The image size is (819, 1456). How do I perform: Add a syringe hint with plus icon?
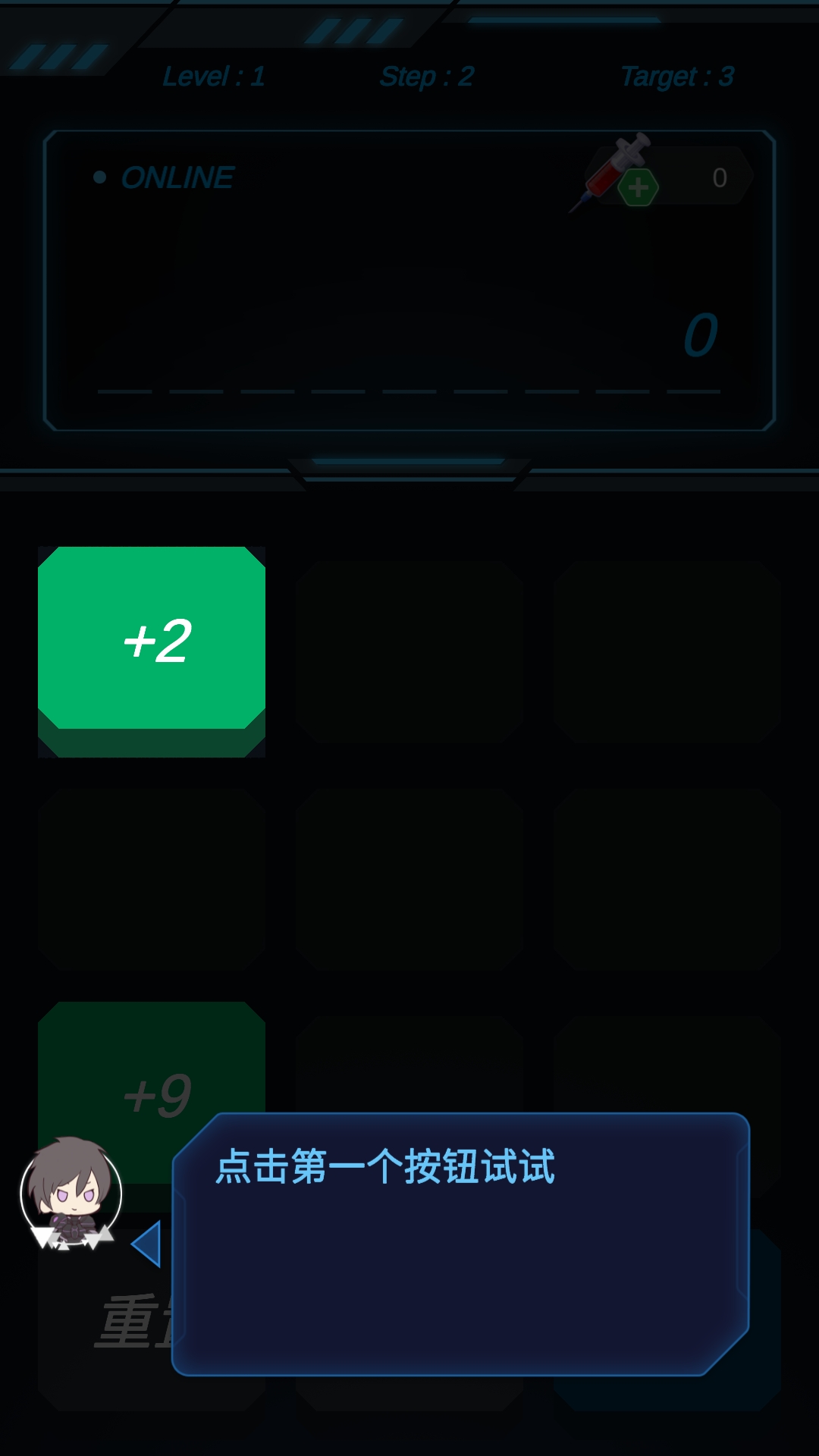point(638,187)
